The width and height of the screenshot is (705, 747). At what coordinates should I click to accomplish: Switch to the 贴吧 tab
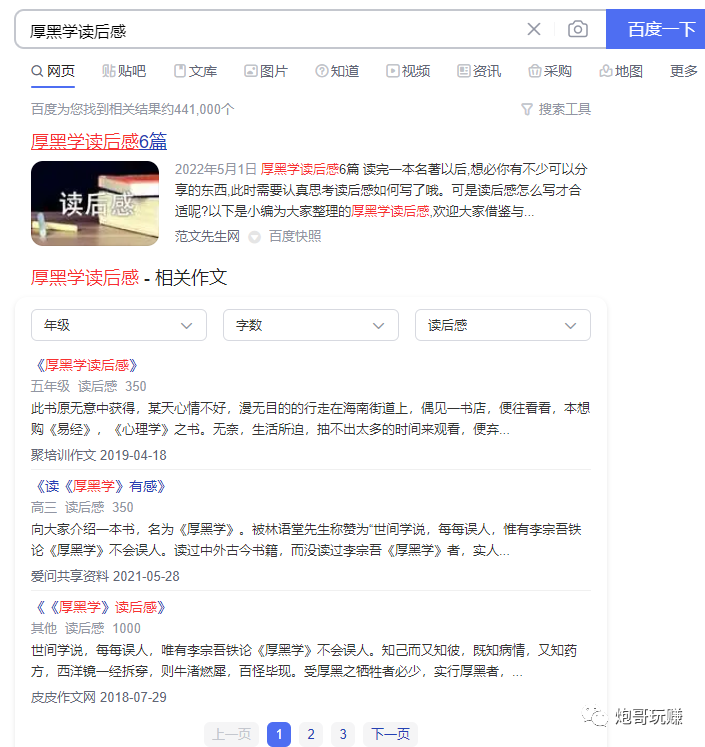coord(124,71)
